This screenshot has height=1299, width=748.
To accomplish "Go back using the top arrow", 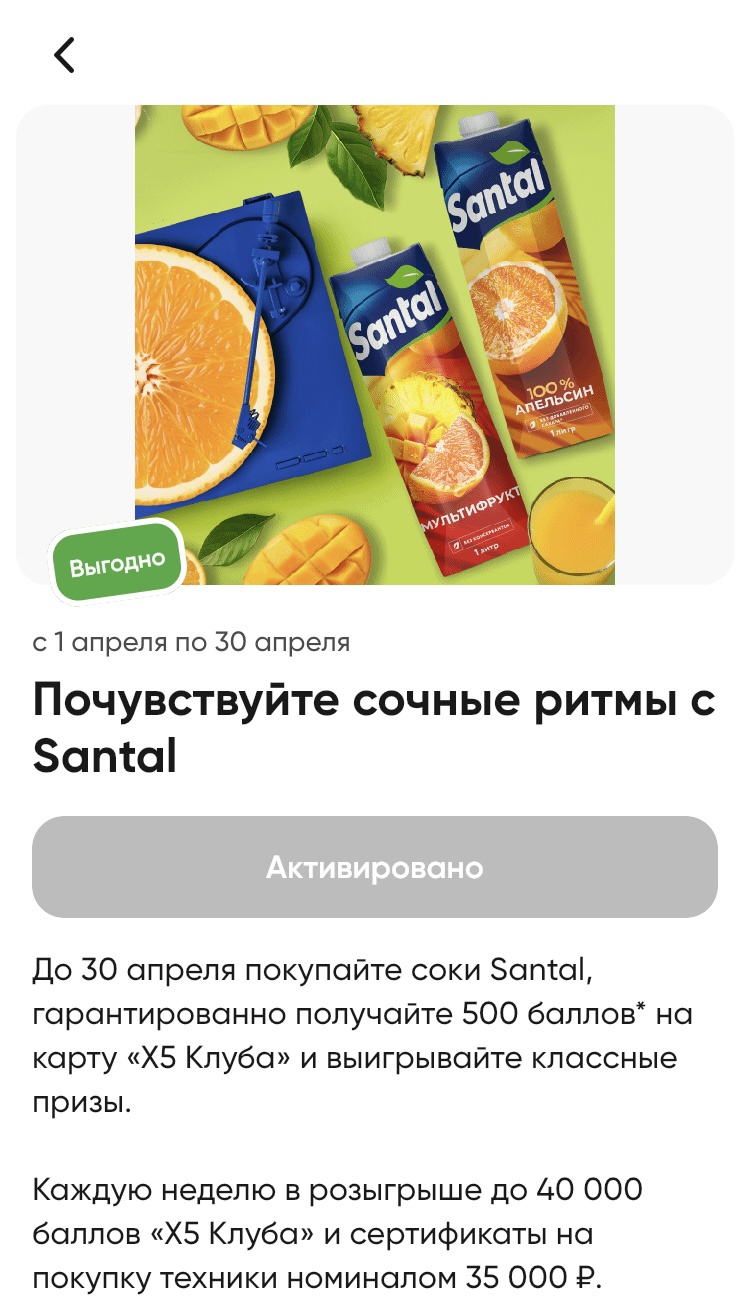I will [x=65, y=55].
